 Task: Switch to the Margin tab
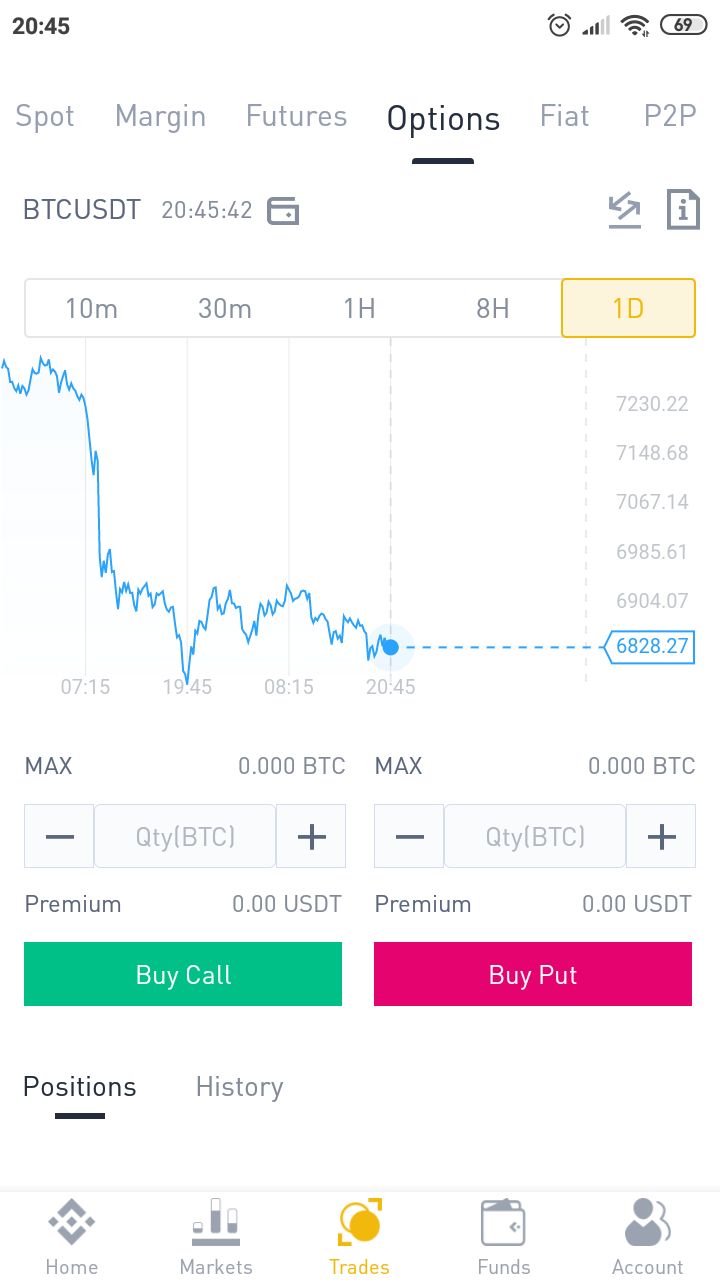tap(160, 117)
